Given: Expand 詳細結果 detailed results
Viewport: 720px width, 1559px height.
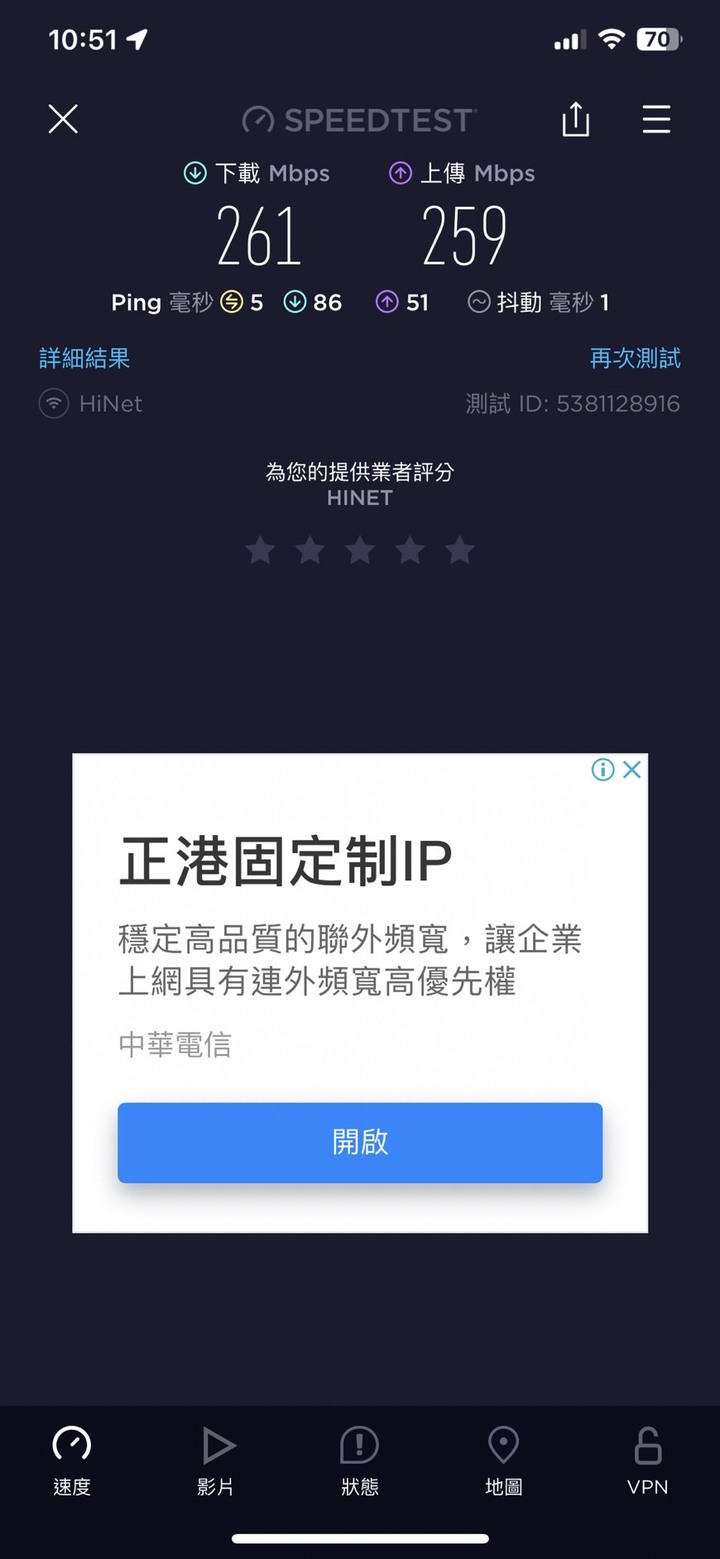Looking at the screenshot, I should (84, 358).
